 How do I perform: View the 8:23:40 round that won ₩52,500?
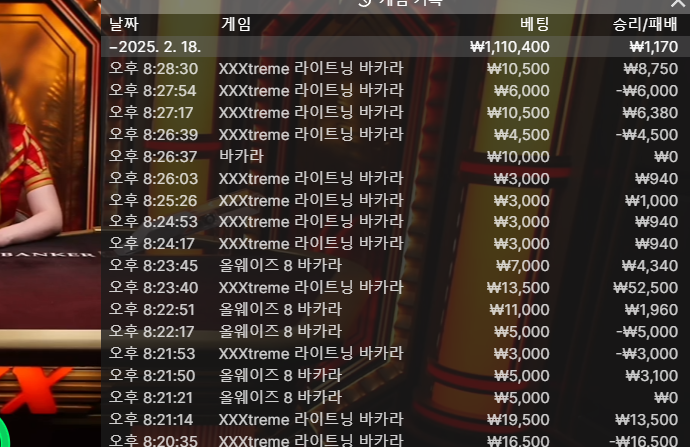[310, 287]
